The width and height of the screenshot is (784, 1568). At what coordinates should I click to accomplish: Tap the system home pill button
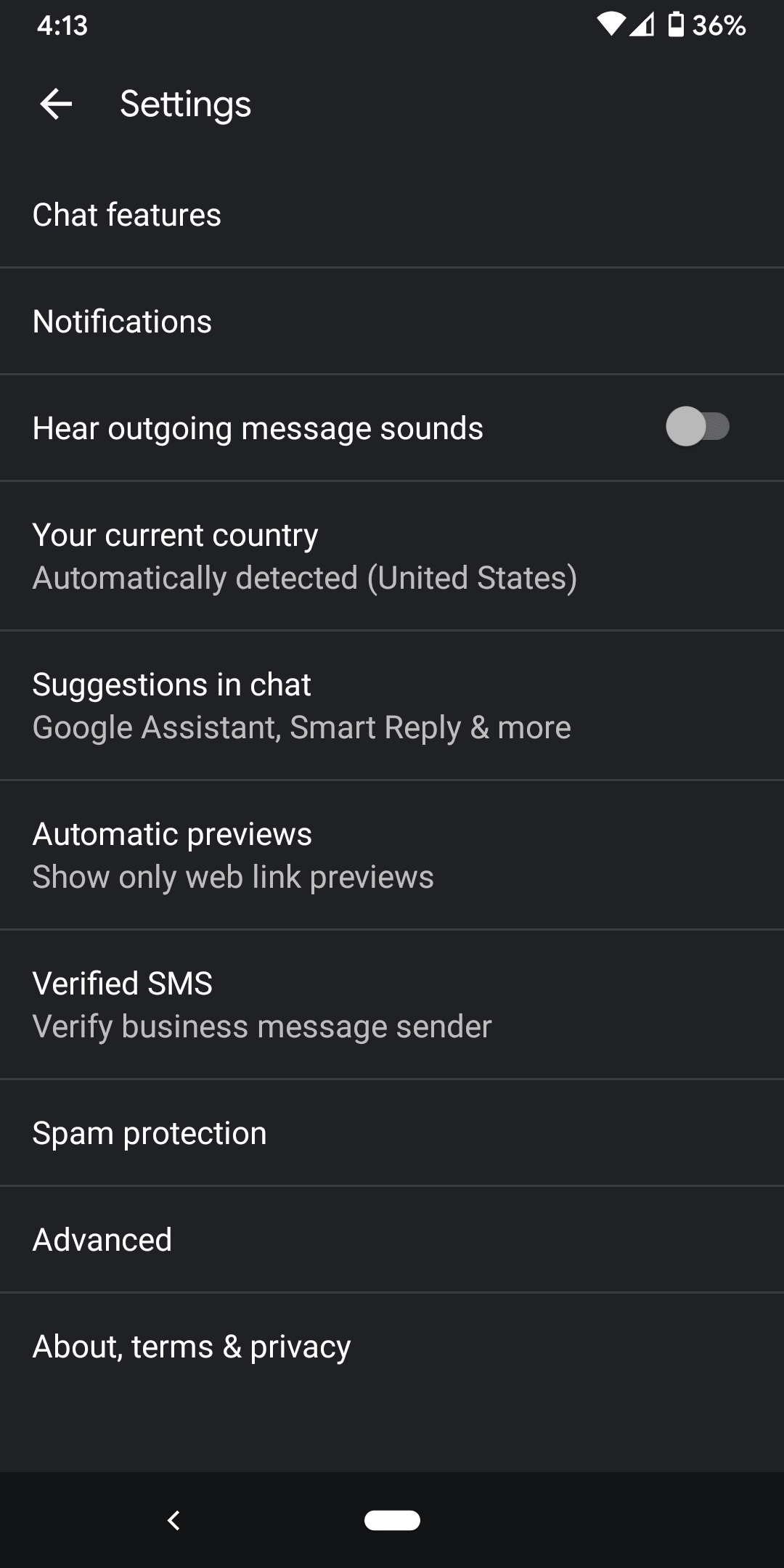click(x=392, y=1520)
